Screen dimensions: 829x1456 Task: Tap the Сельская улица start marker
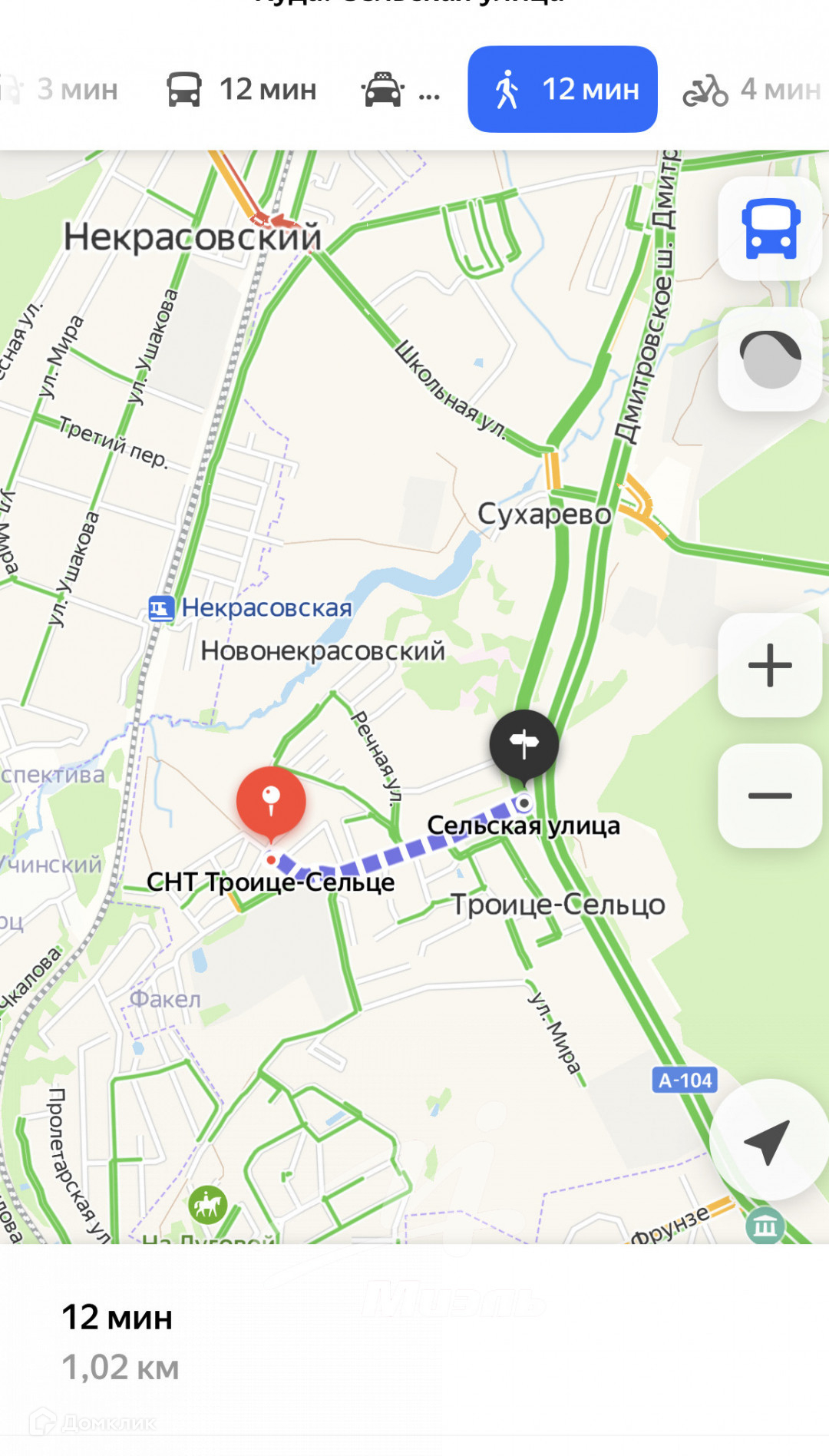point(524,746)
